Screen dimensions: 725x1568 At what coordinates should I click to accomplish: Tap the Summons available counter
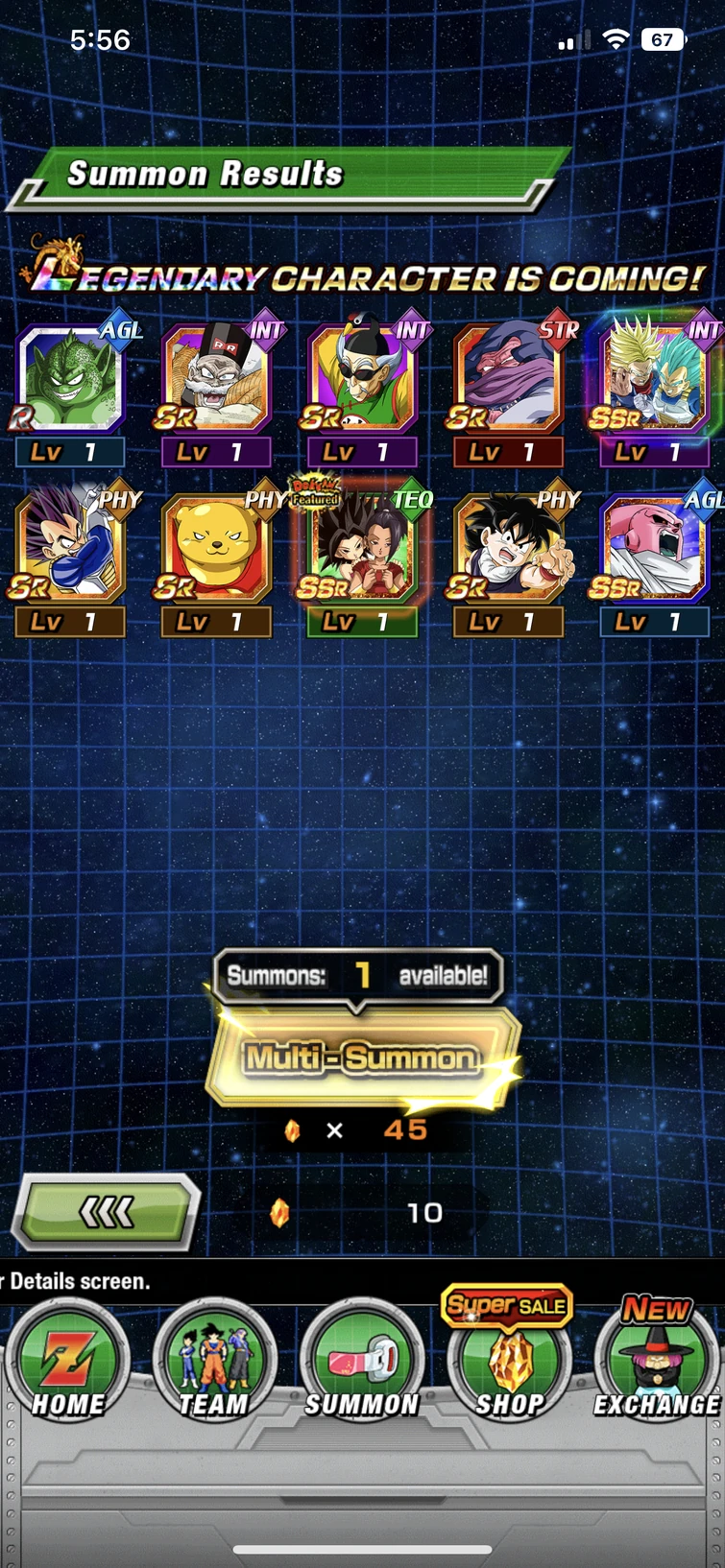point(360,976)
